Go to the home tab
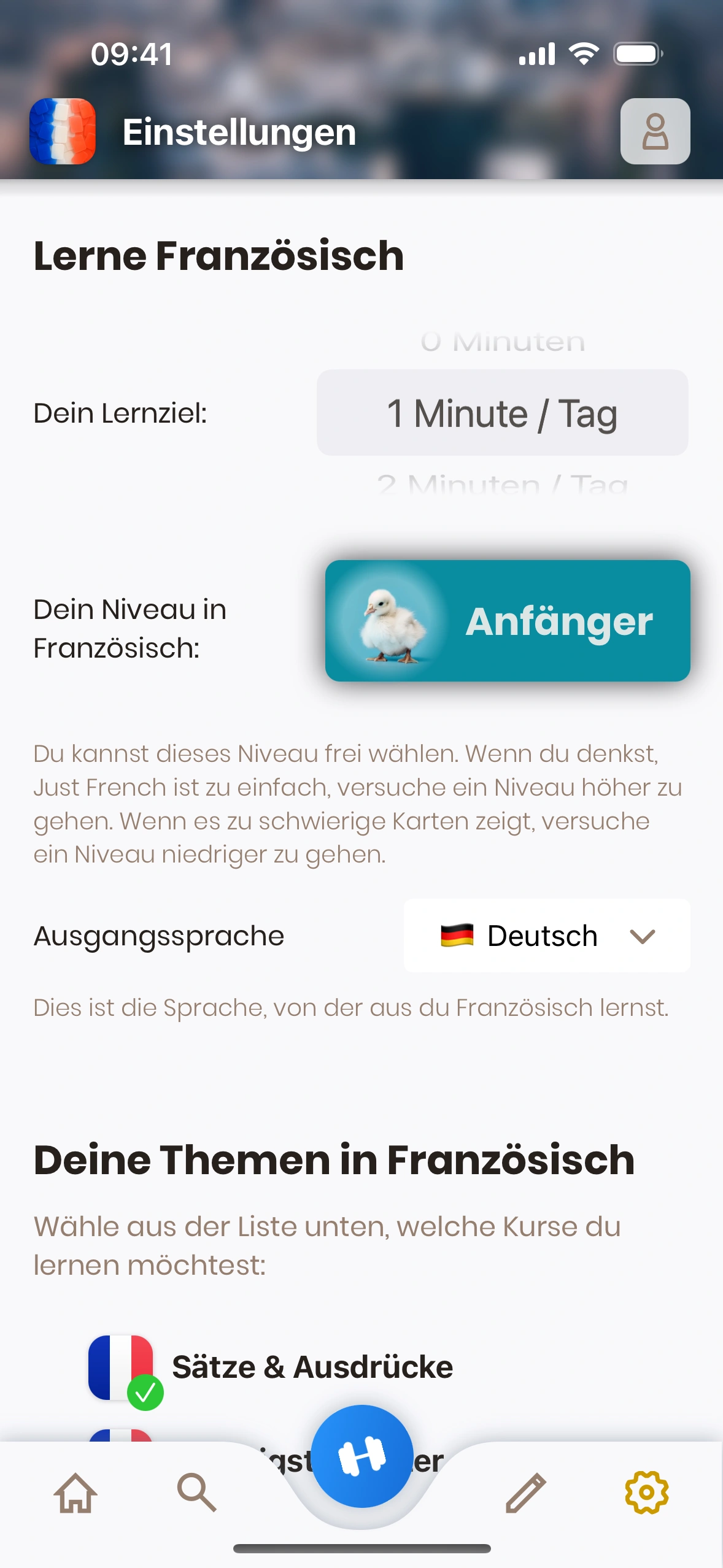 75,1492
